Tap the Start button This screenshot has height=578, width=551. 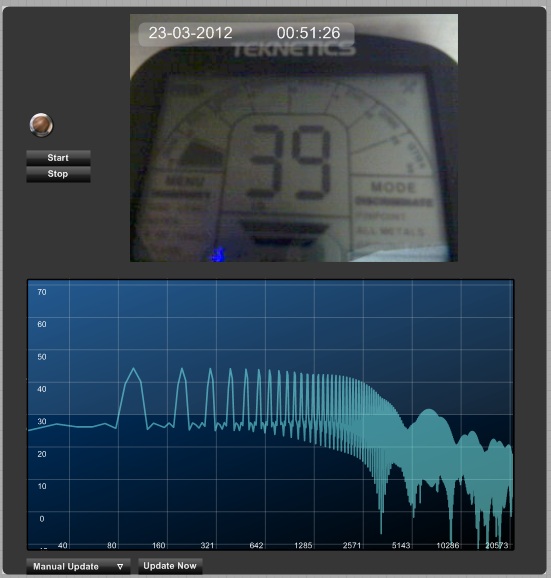pos(58,158)
